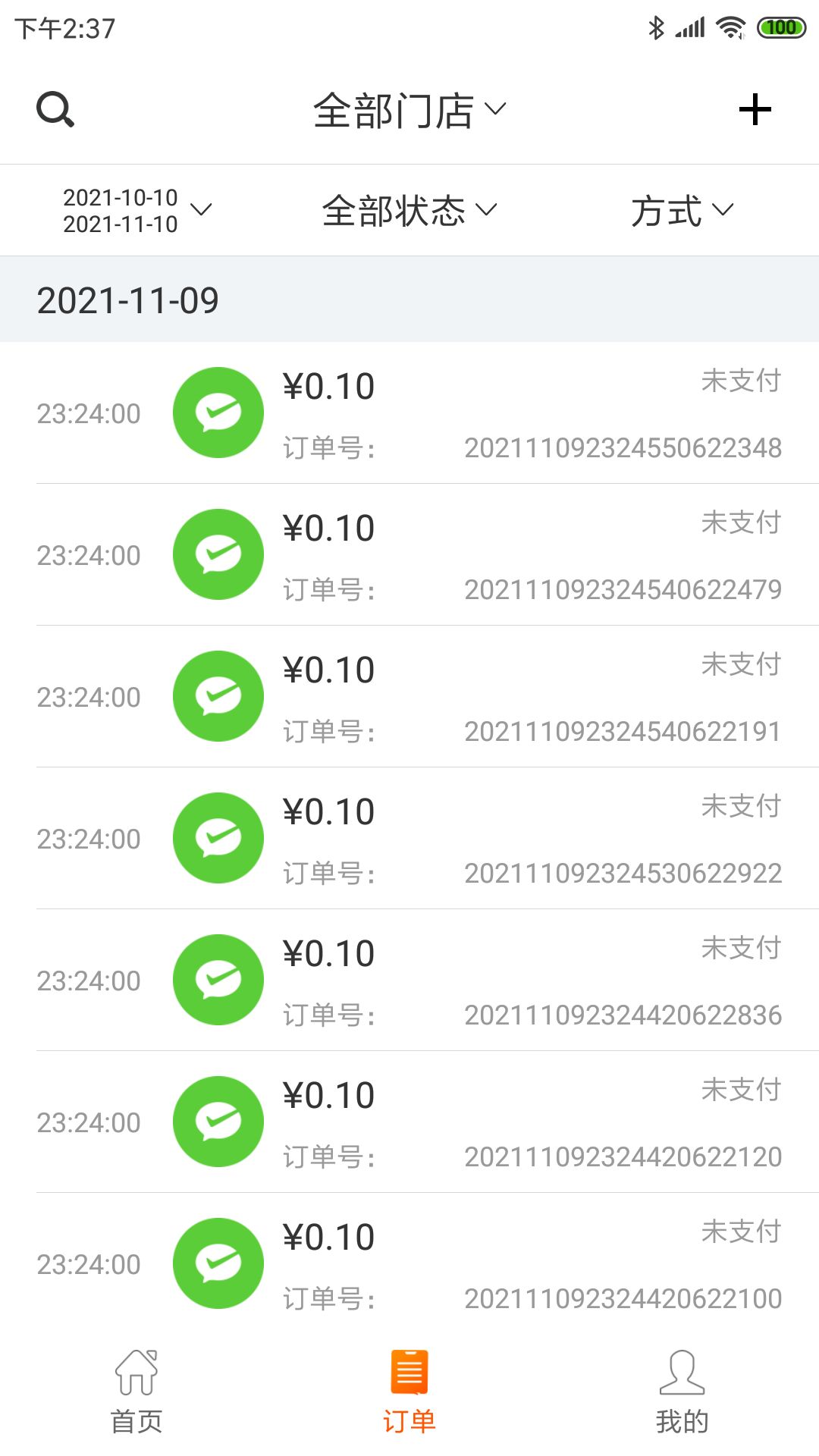The width and height of the screenshot is (819, 1456).
Task: Open the search icon at top left
Action: pos(57,111)
